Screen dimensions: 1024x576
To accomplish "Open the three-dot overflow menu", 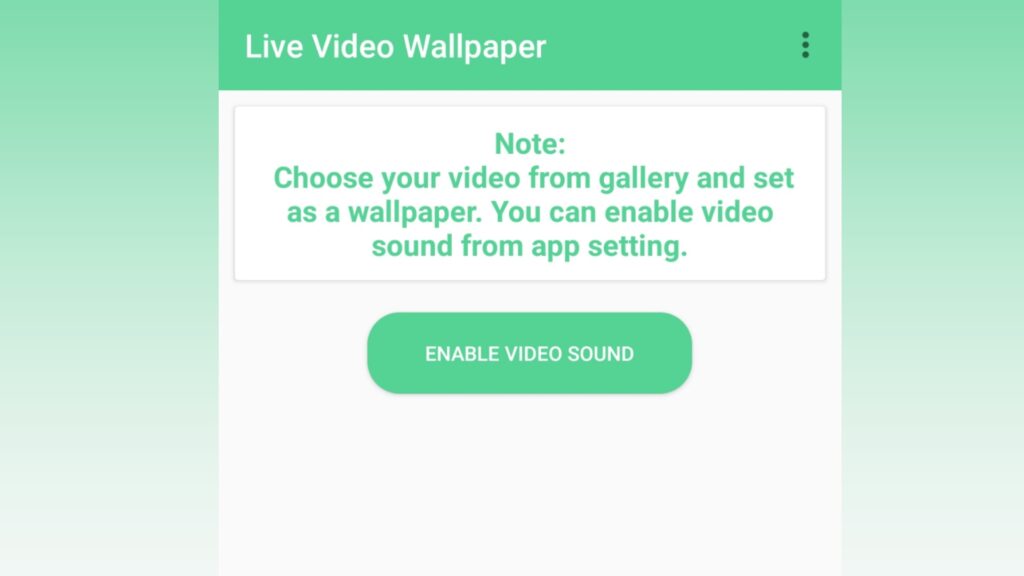I will [x=805, y=45].
